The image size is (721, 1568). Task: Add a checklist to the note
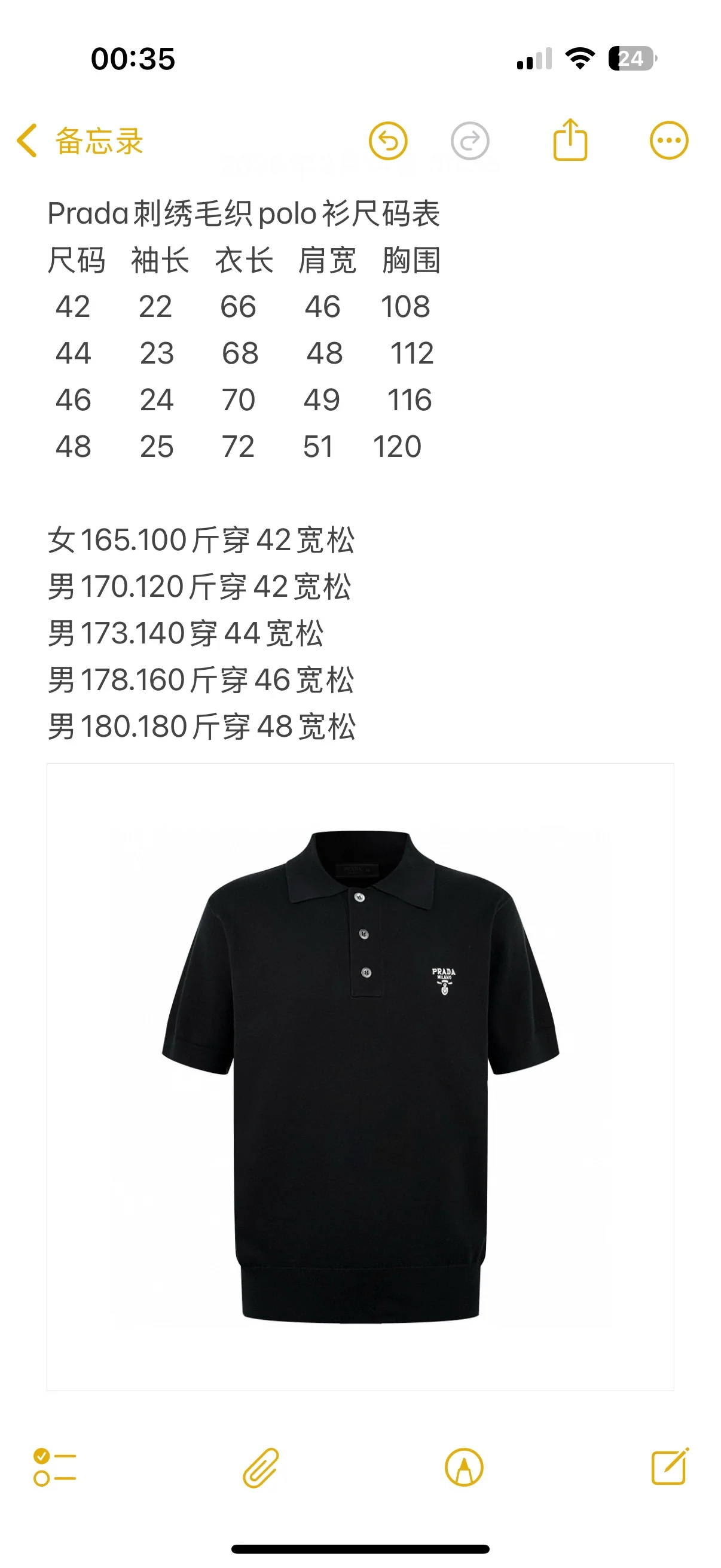(x=55, y=1467)
